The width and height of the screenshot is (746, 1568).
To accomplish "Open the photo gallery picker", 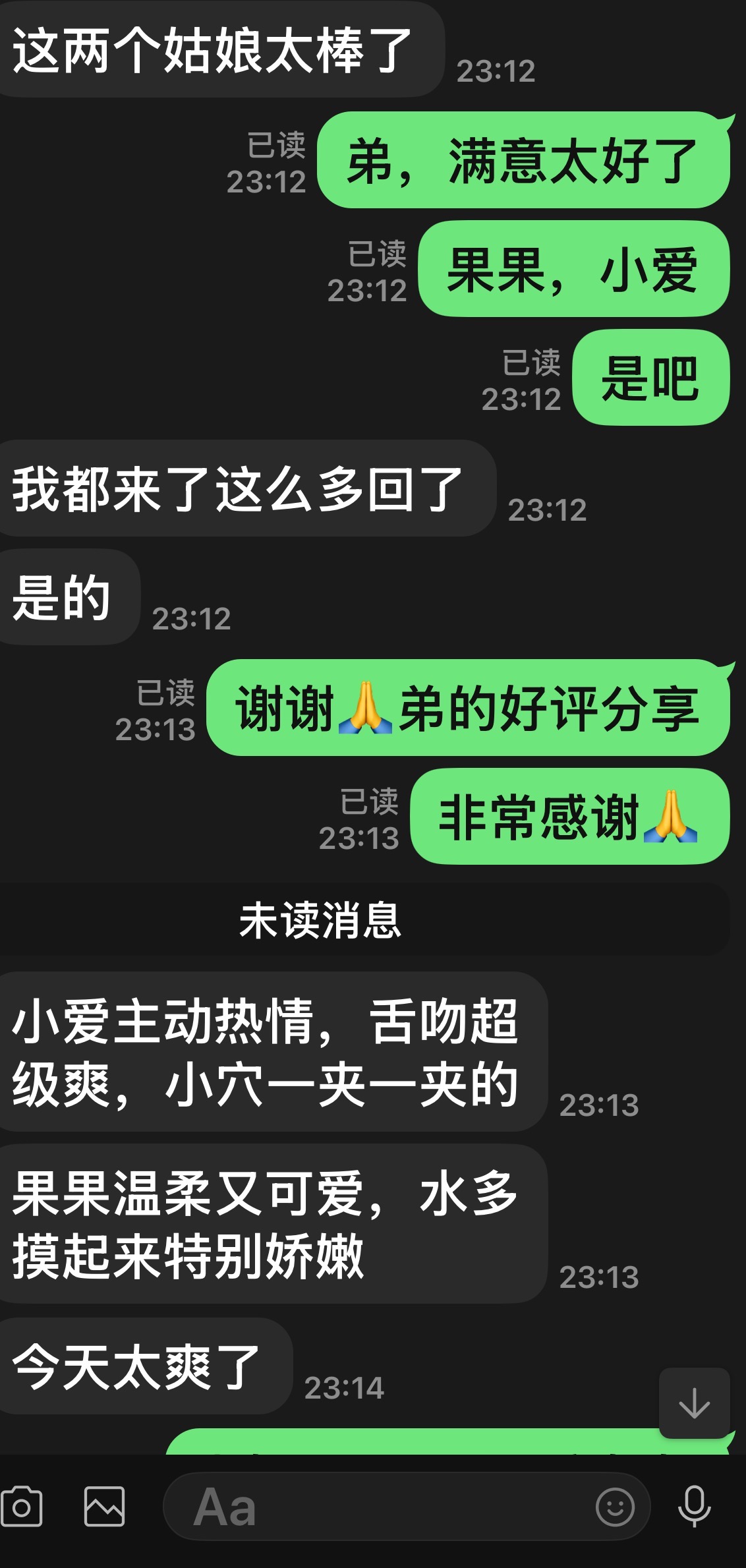I will coord(104,1507).
